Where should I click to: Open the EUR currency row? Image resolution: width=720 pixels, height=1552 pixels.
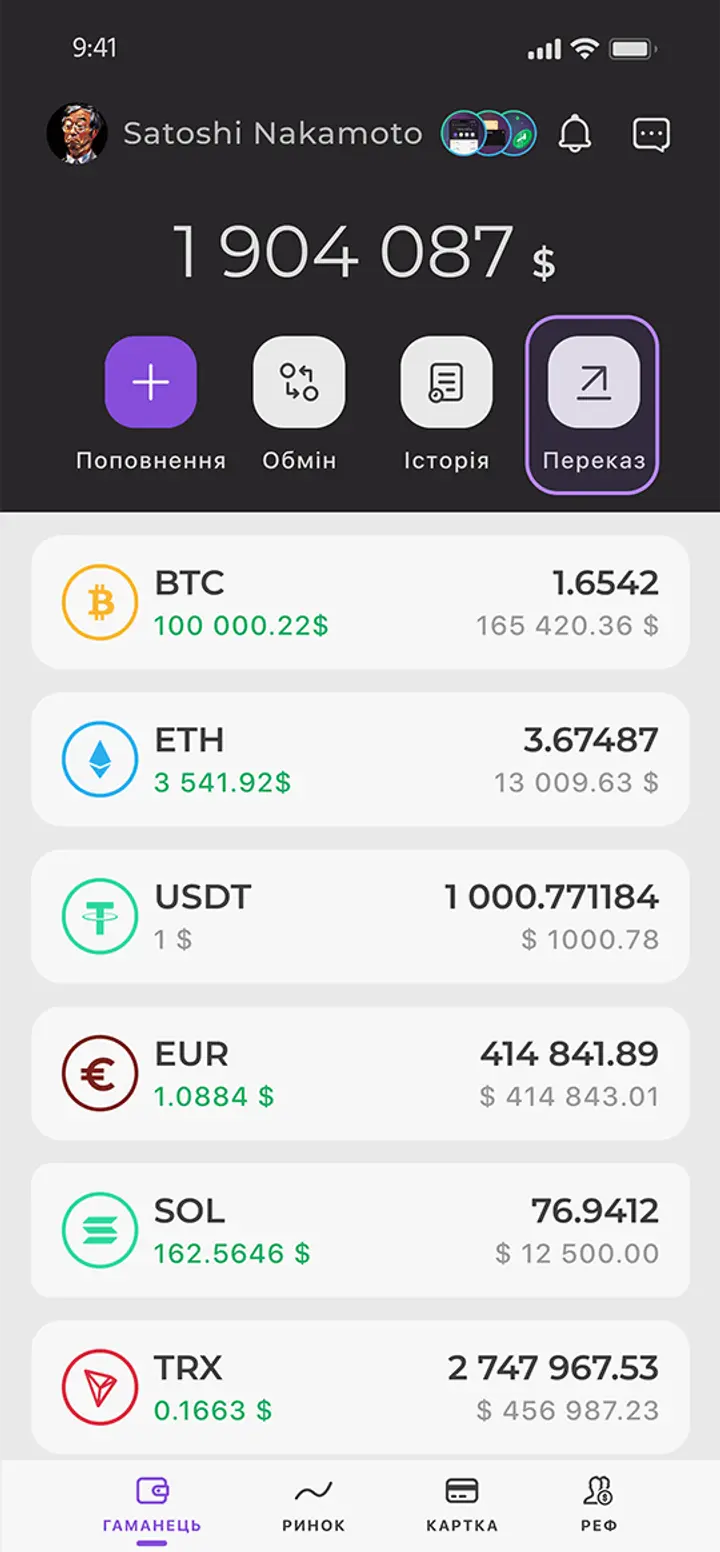click(x=360, y=1072)
